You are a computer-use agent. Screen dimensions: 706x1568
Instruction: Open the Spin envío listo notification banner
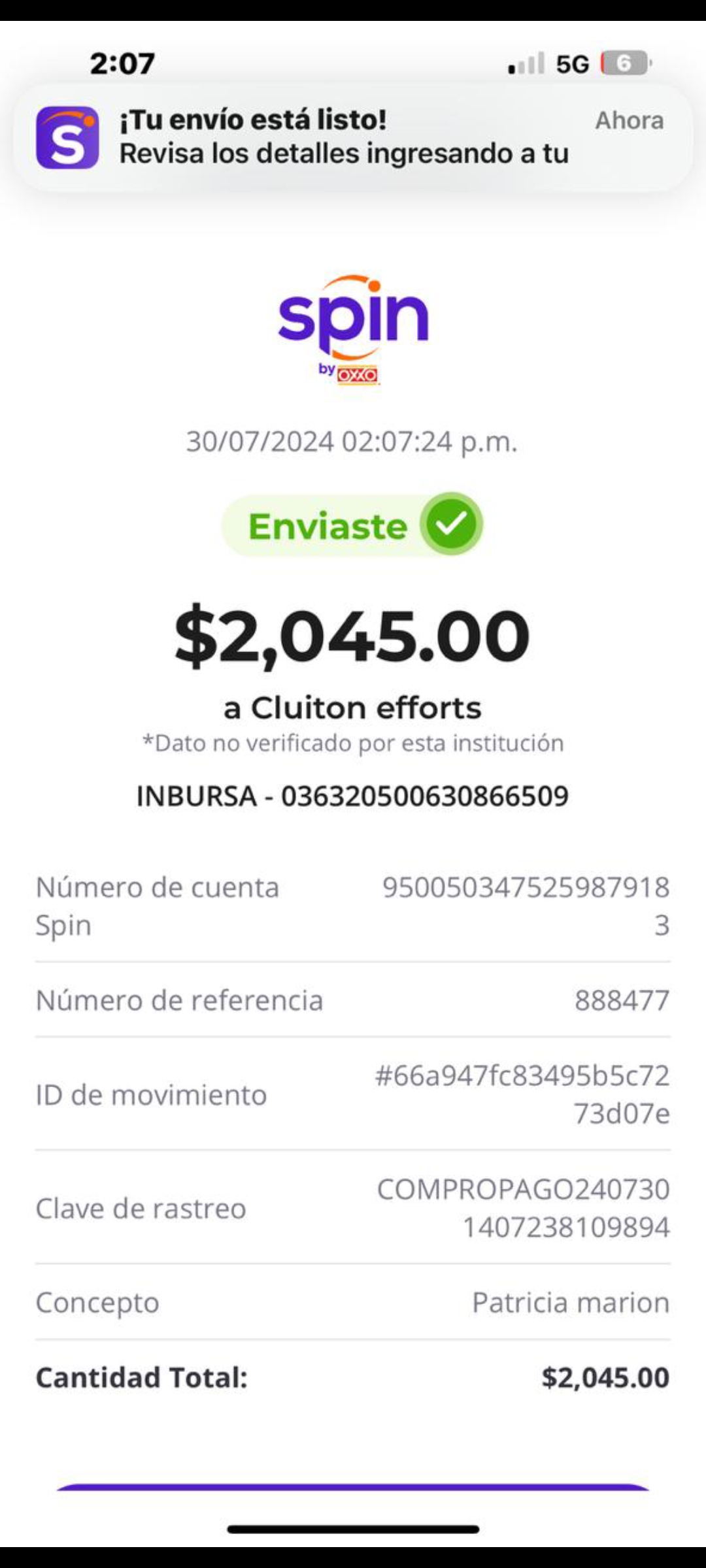(x=353, y=137)
